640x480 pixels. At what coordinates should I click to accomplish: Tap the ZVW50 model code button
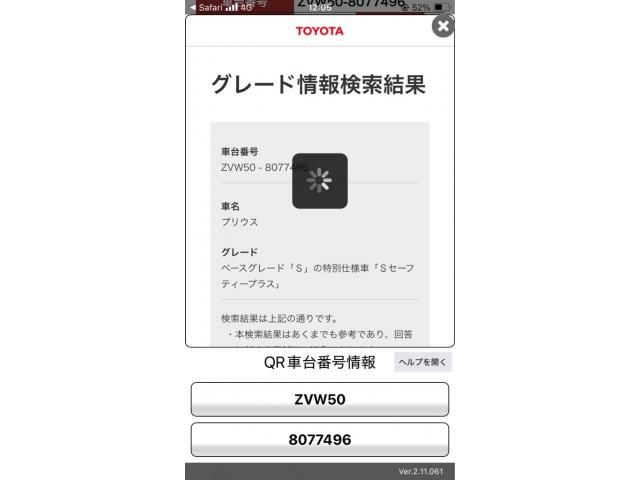320,399
